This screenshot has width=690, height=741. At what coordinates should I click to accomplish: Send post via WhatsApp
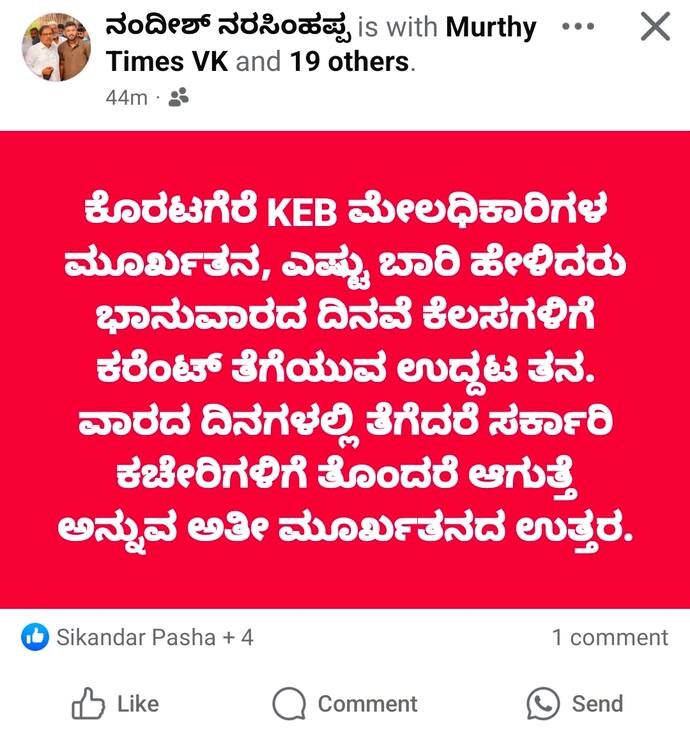point(575,704)
